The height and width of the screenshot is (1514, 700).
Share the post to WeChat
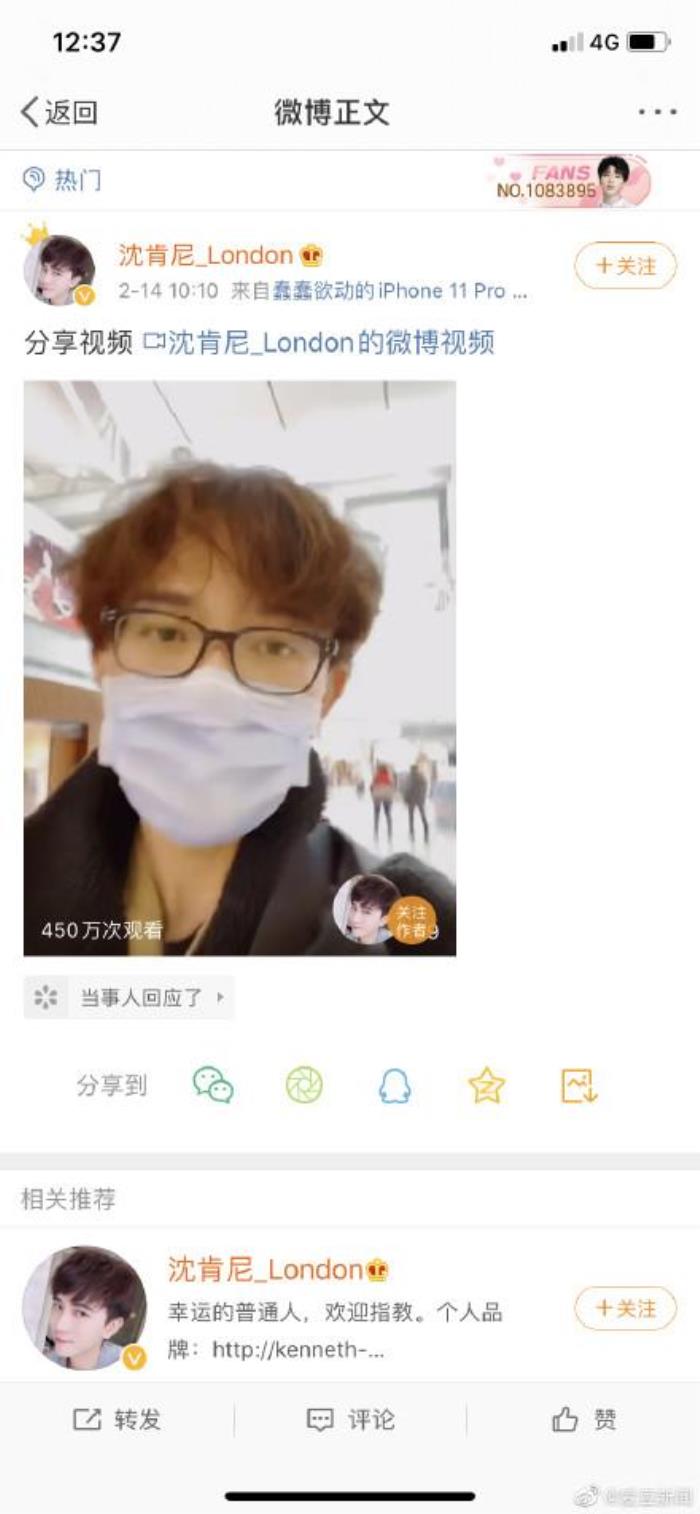213,1085
